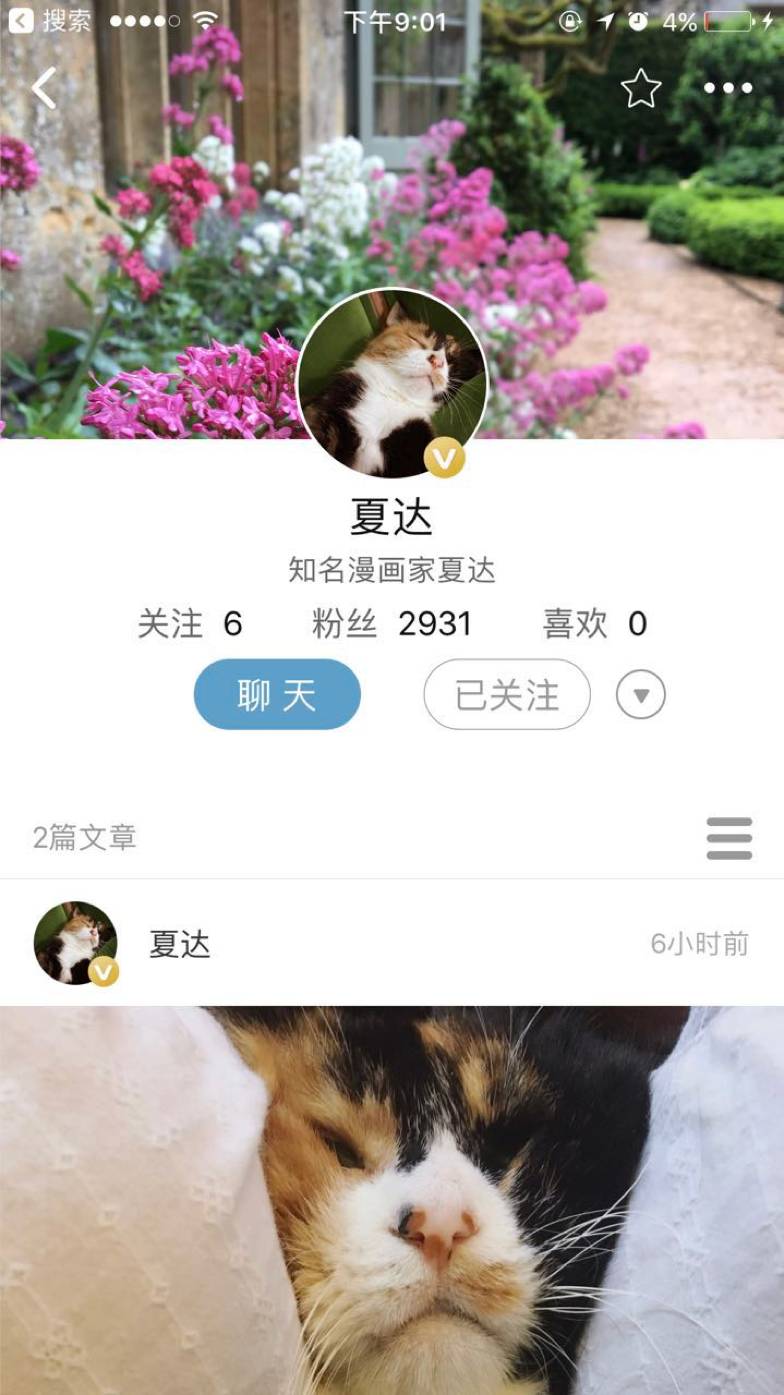784x1395 pixels.
Task: Open the cat photo post
Action: pyautogui.click(x=392, y=1200)
